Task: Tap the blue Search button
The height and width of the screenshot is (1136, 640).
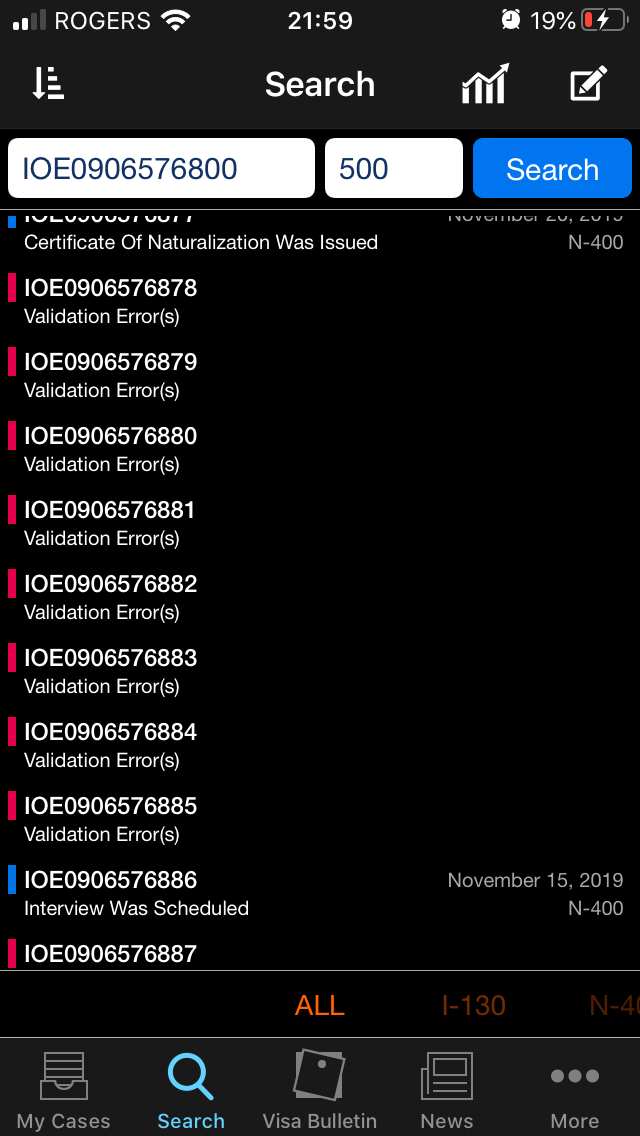Action: pos(552,168)
